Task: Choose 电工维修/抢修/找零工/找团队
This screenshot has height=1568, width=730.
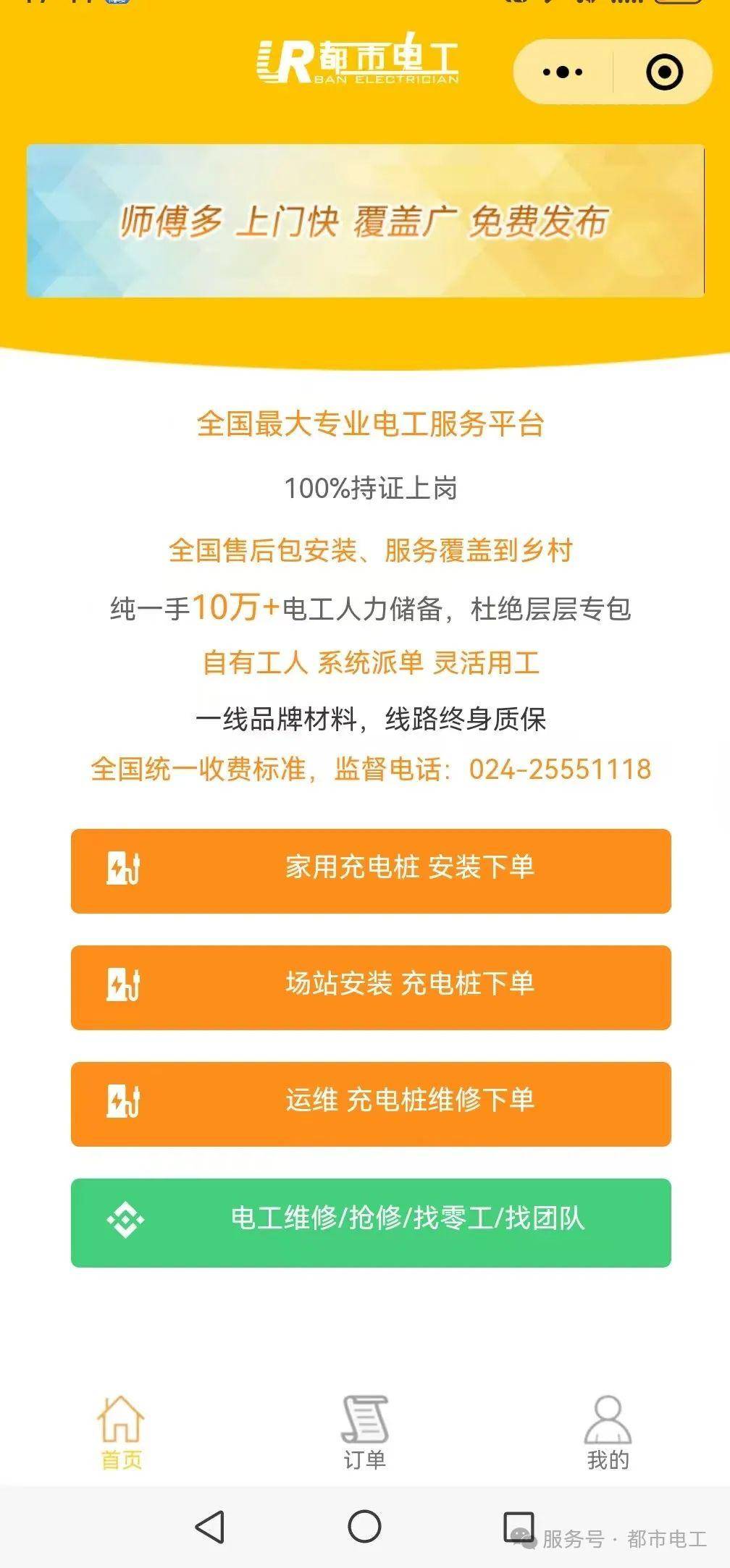Action: coord(371,1223)
